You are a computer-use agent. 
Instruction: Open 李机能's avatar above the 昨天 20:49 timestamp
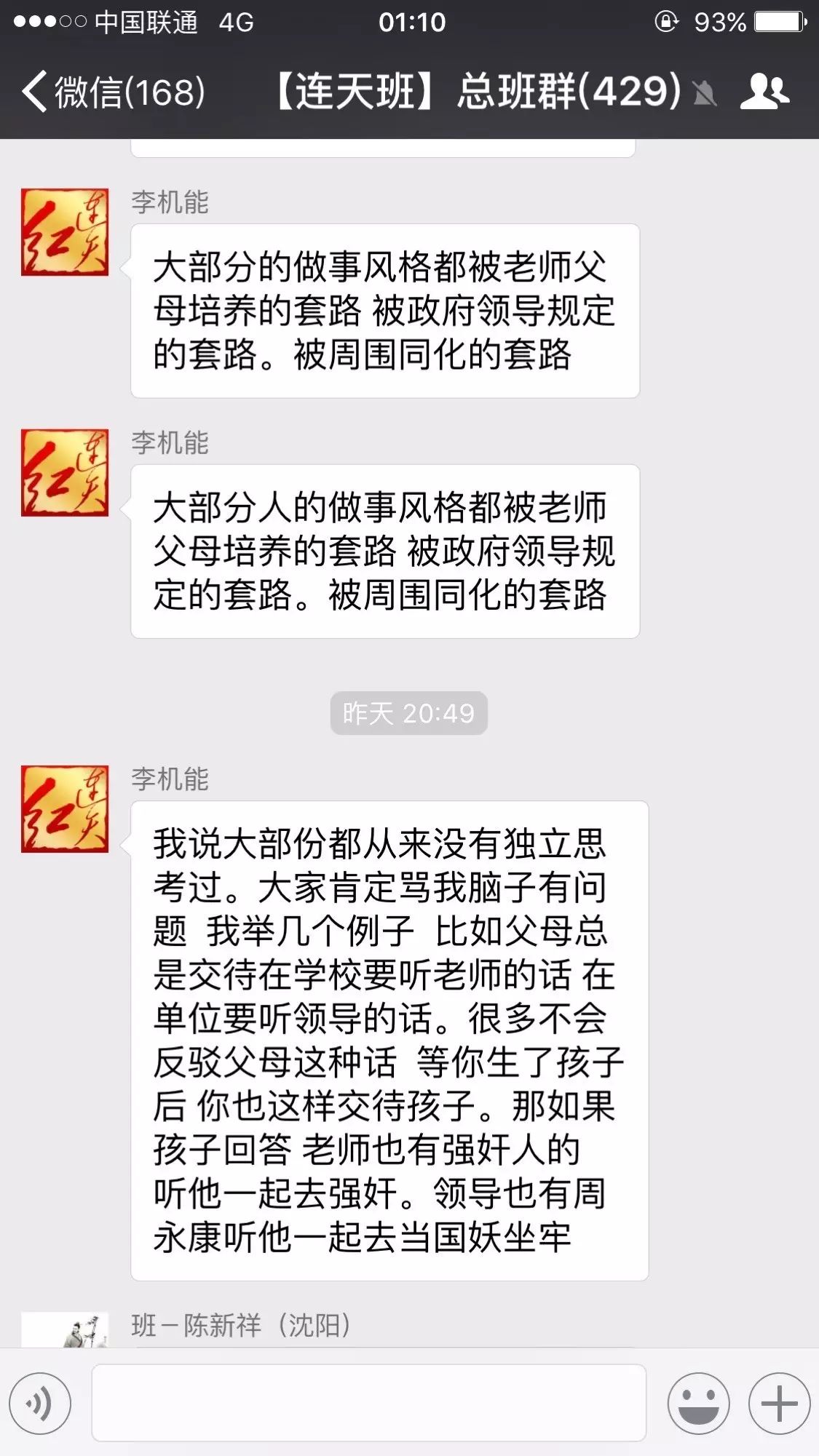[65, 472]
